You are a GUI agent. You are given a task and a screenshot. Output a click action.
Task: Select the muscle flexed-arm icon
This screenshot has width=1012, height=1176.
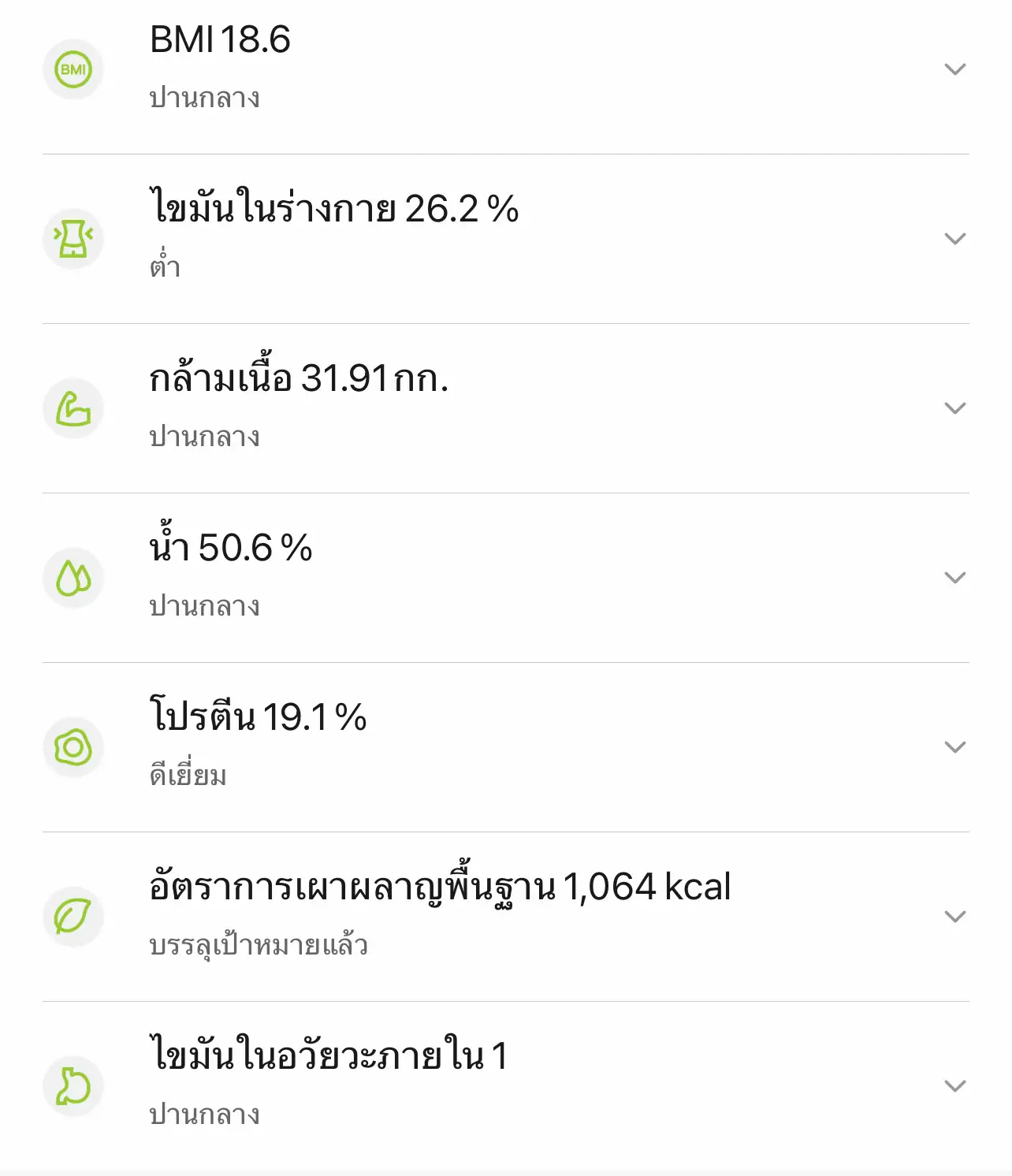click(73, 408)
